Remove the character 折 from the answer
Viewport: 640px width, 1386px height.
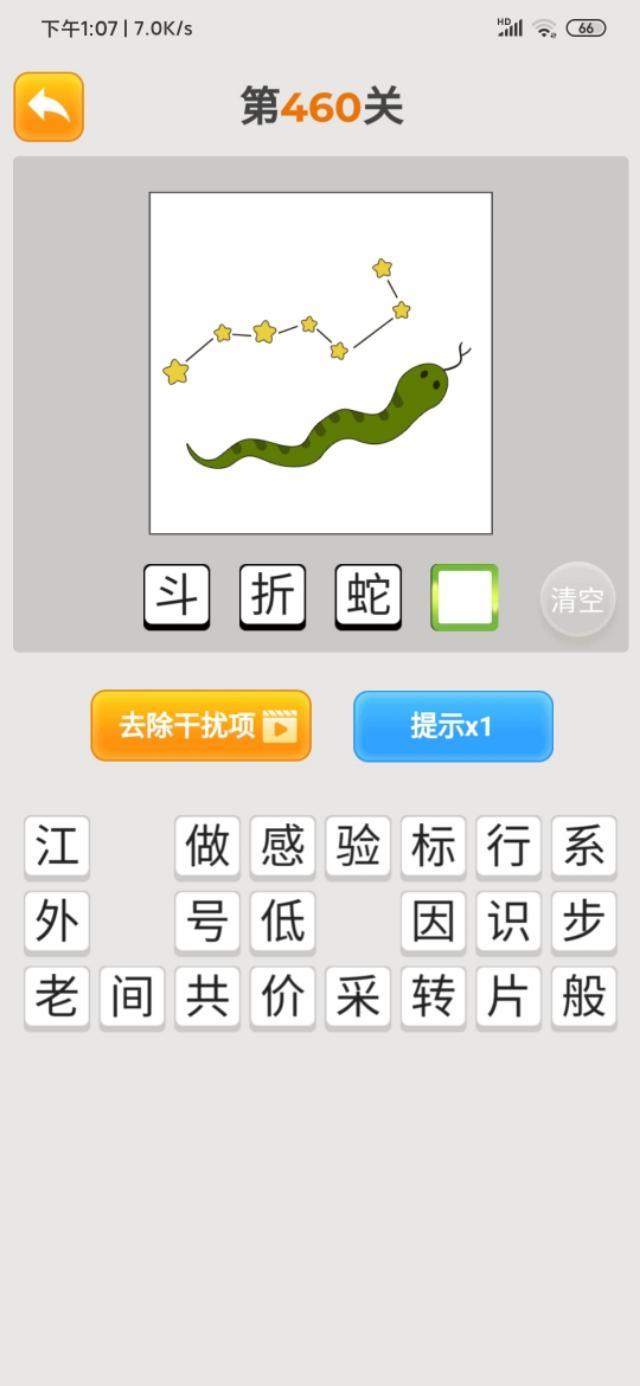272,597
